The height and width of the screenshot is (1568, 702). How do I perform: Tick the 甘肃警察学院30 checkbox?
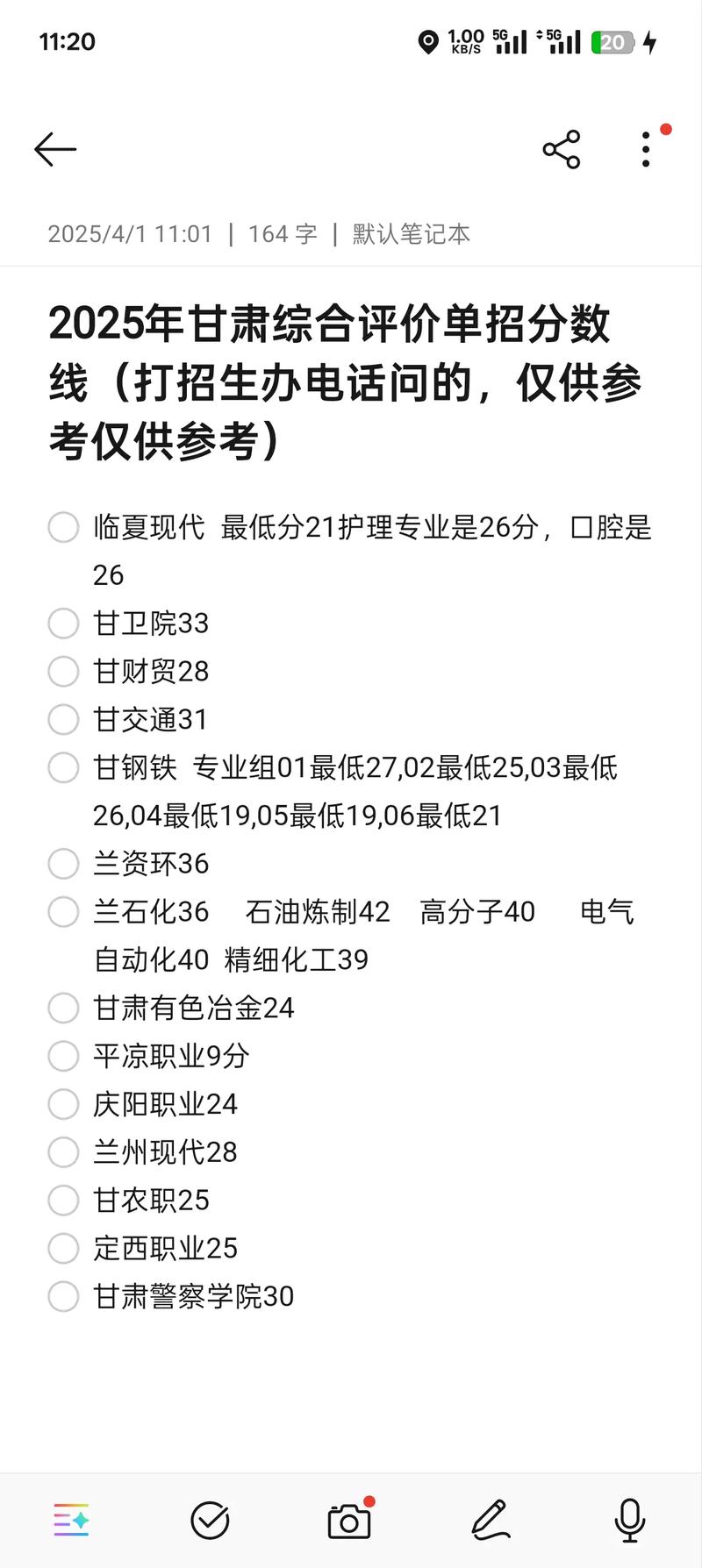coord(63,1296)
